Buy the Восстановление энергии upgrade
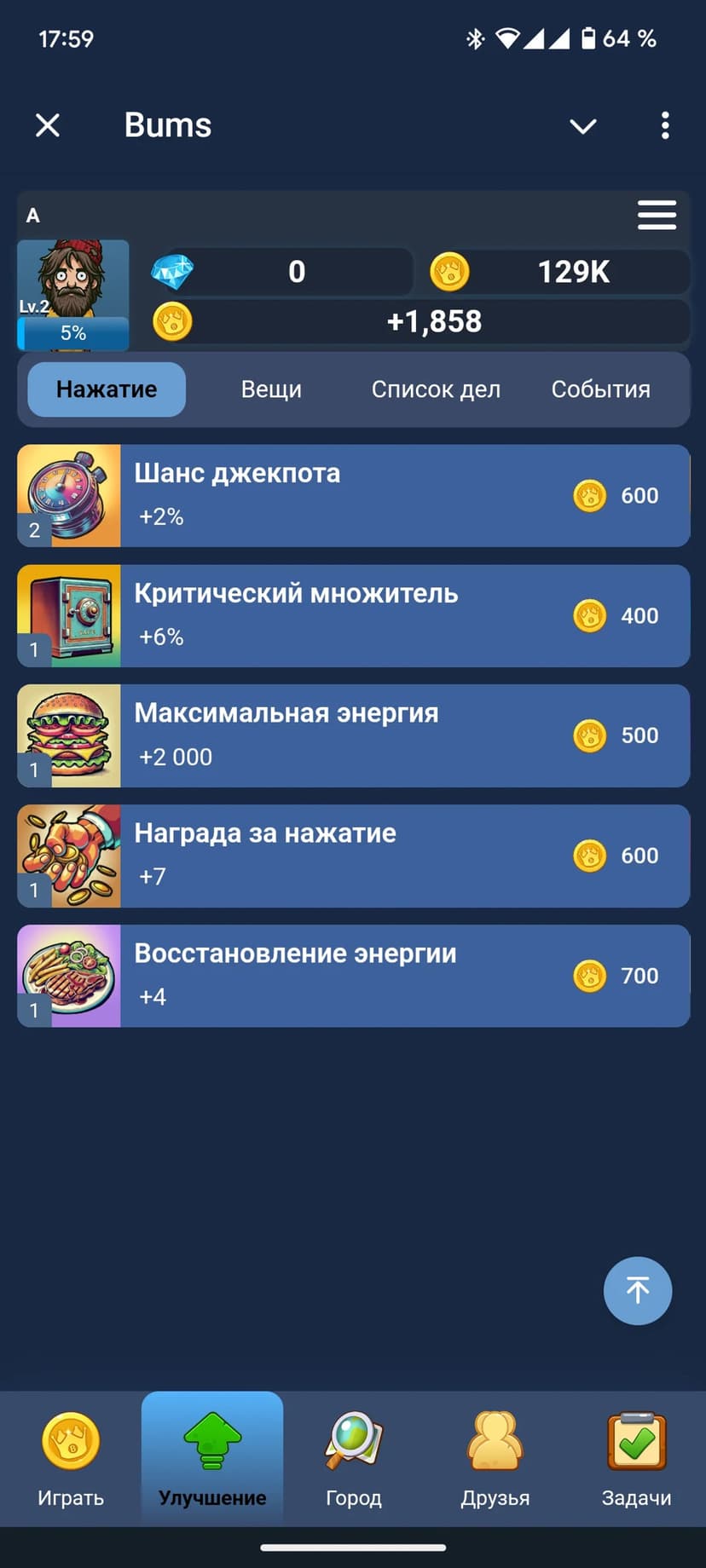The width and height of the screenshot is (706, 1568). coord(616,976)
